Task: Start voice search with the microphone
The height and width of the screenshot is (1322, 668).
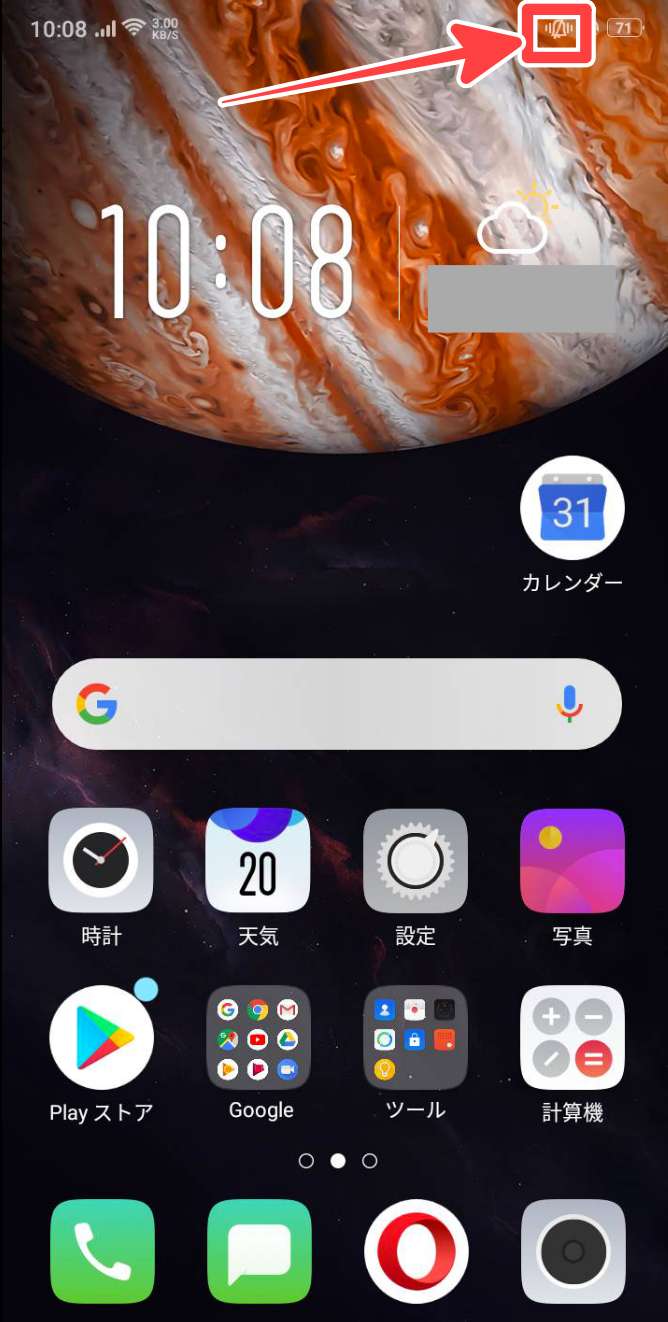Action: click(569, 704)
